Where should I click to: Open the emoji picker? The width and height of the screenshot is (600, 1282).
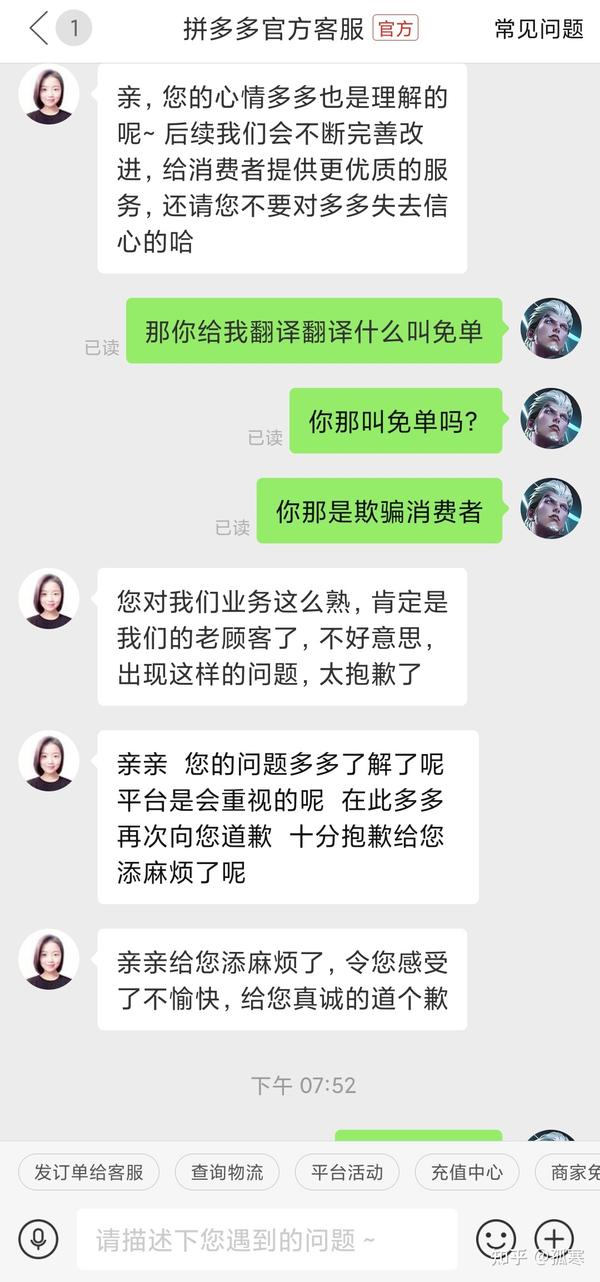495,1239
